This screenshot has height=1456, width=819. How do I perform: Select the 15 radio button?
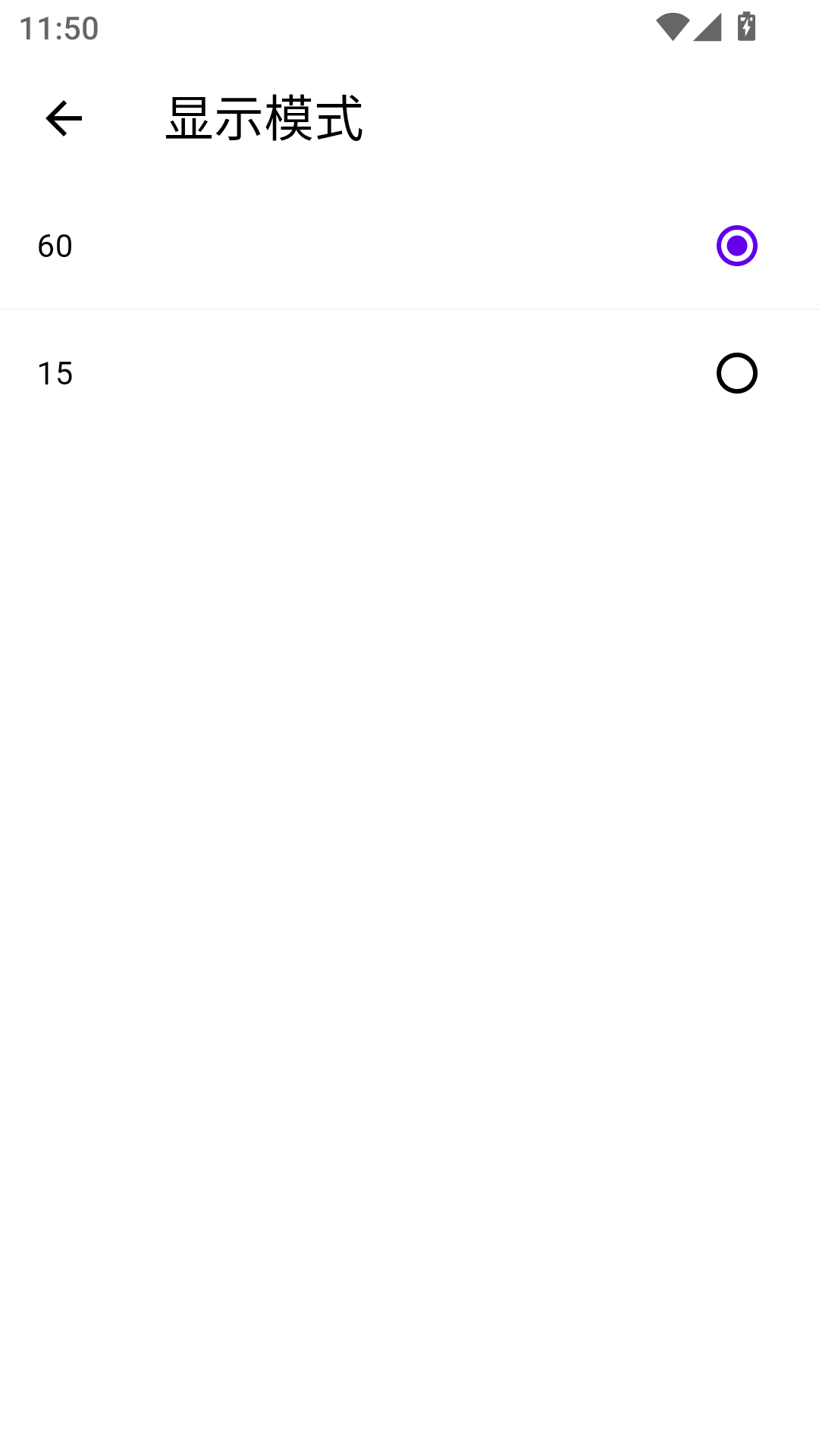pos(736,372)
